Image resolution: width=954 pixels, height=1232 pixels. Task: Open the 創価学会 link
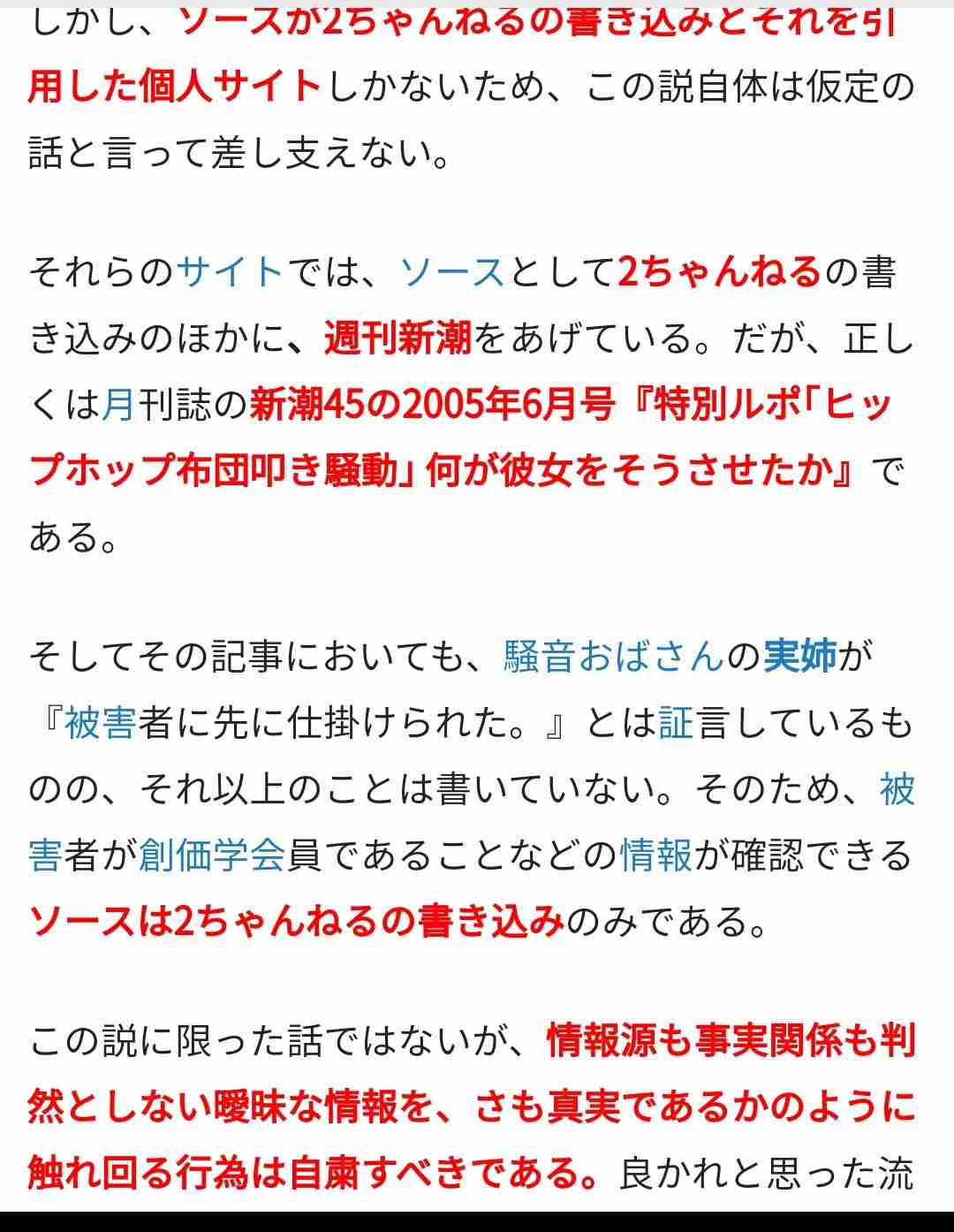[212, 856]
